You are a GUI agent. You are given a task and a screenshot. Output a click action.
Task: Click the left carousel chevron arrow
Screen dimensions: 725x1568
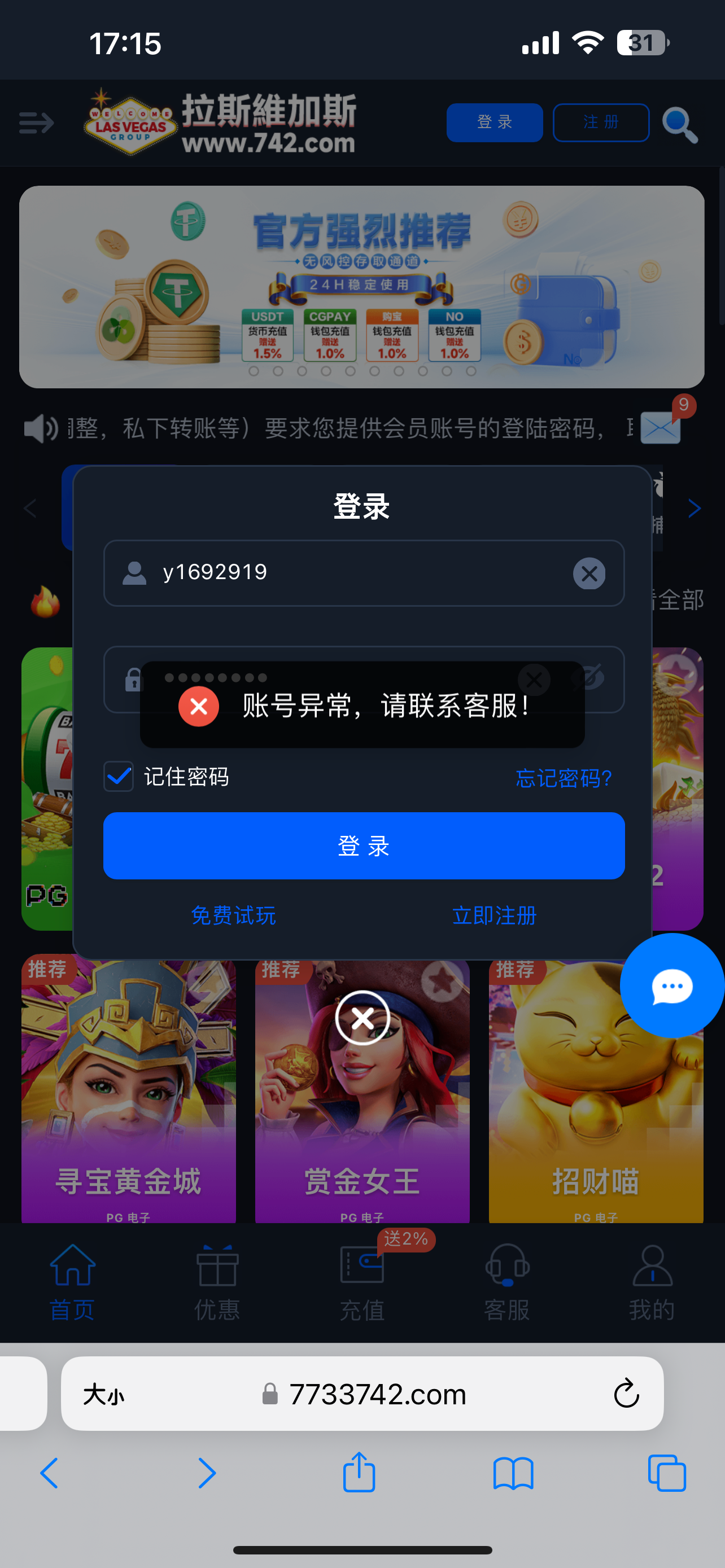tap(29, 507)
